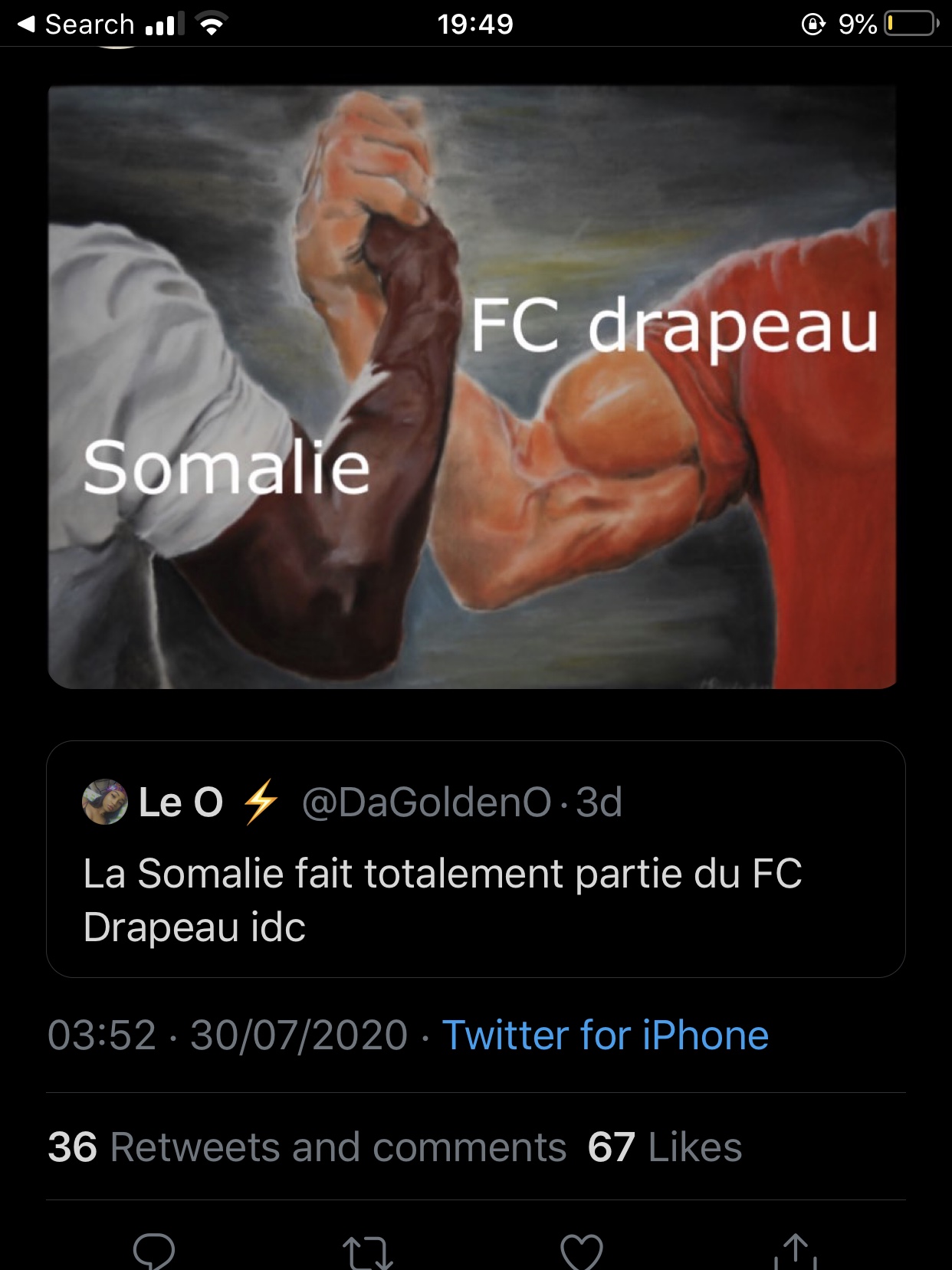View the 67 Likes list
Viewport: 952px width, 1270px height.
(x=665, y=1147)
